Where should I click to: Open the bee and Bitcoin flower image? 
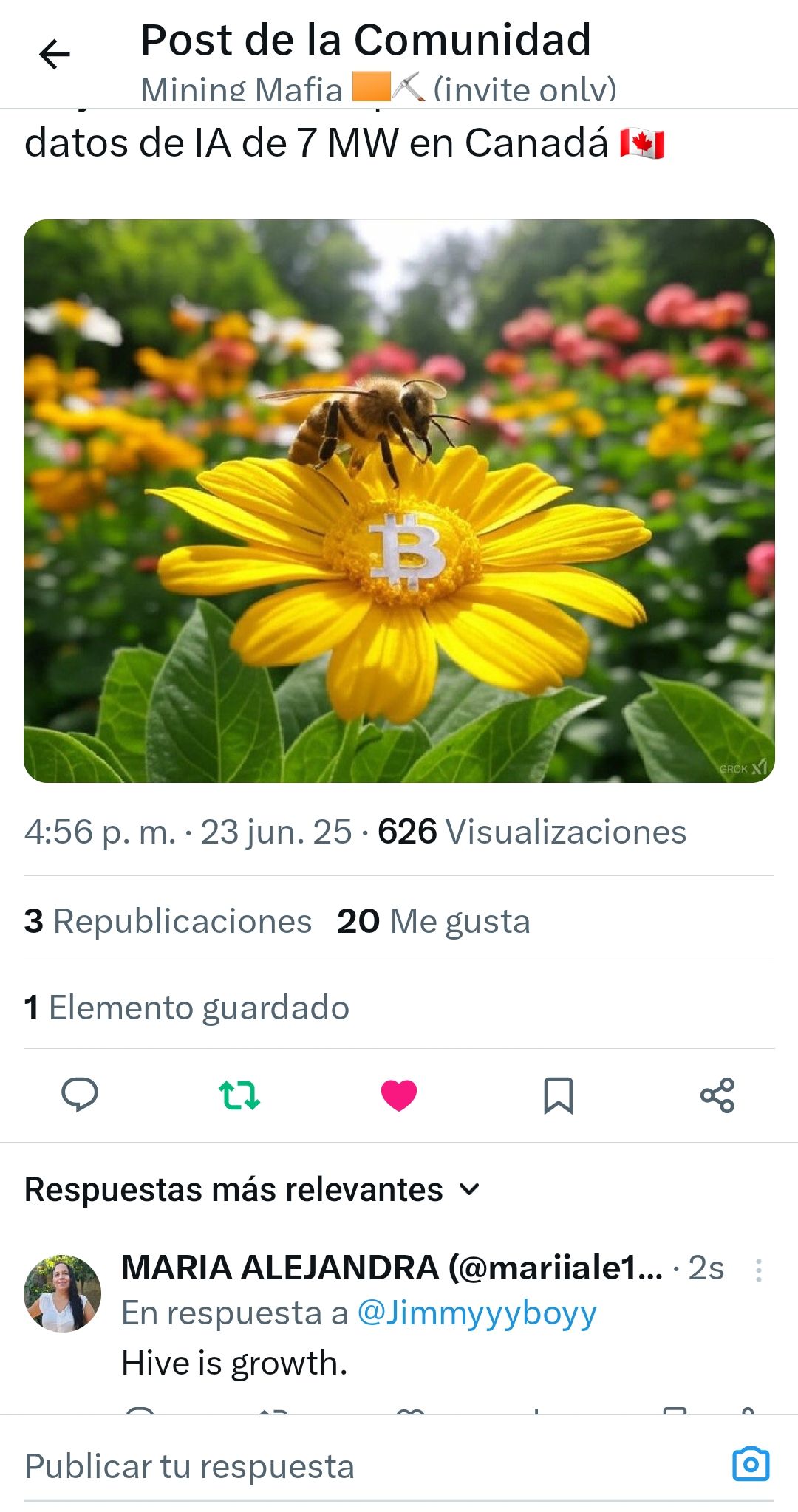(x=399, y=501)
